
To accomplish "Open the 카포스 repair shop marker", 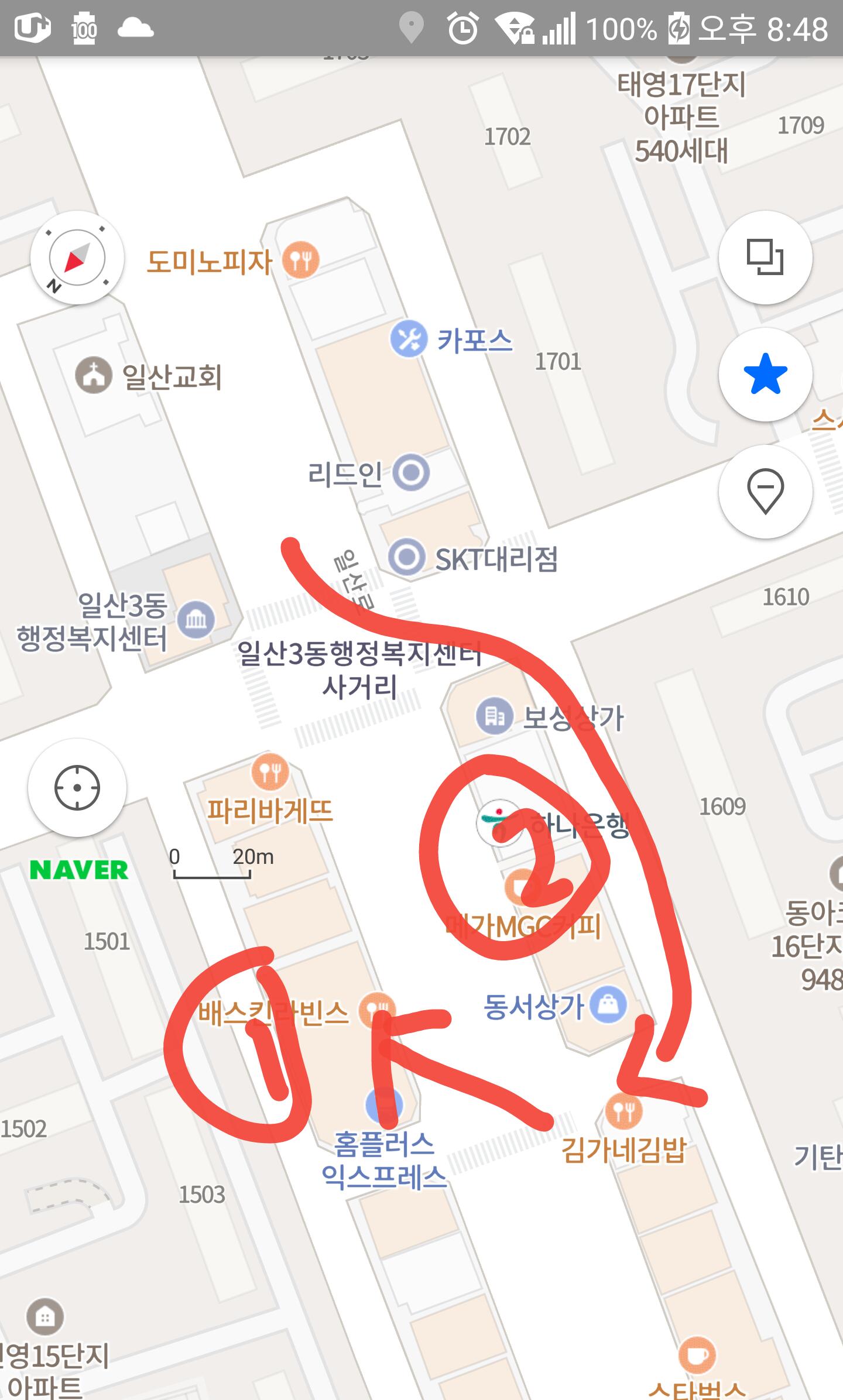I will tap(409, 339).
